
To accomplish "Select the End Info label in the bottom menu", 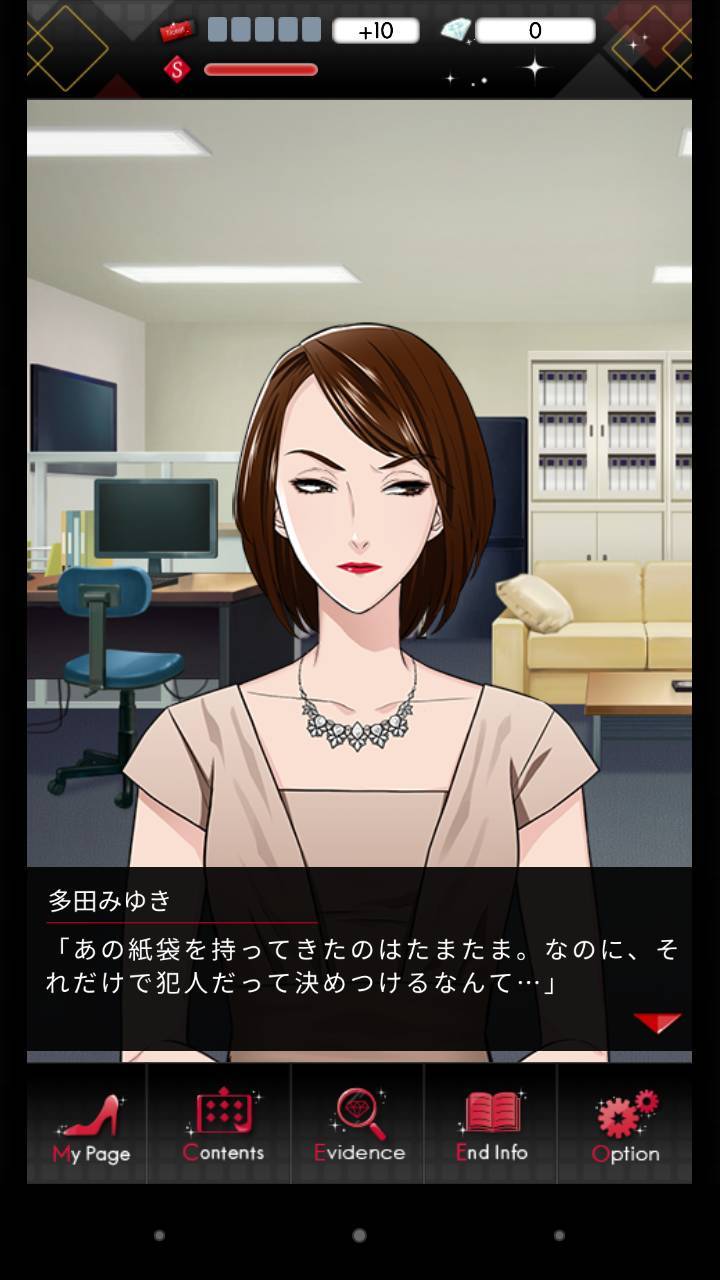I will click(490, 1152).
